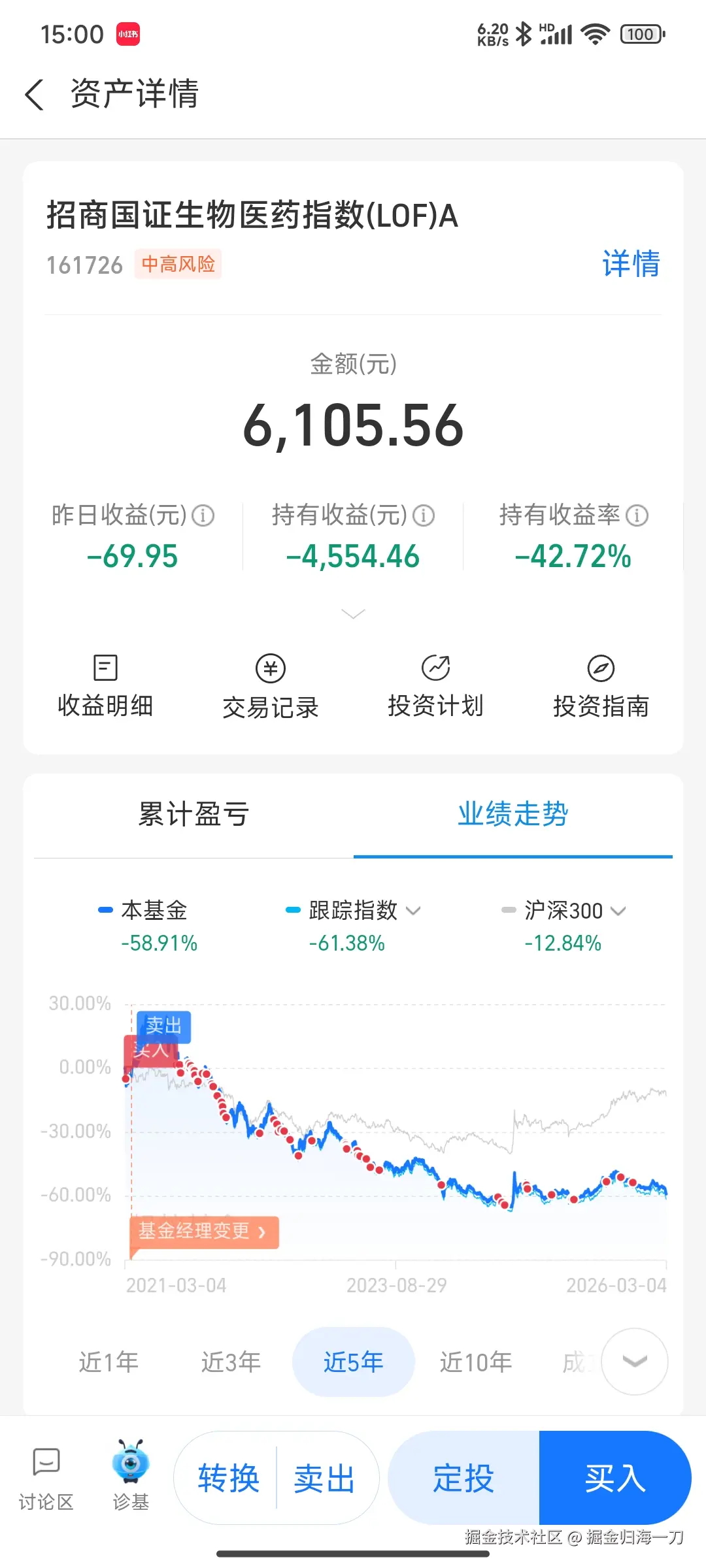Viewport: 706px width, 1568px height.
Task: Tap the back arrow on 资产详情
Action: tap(34, 95)
